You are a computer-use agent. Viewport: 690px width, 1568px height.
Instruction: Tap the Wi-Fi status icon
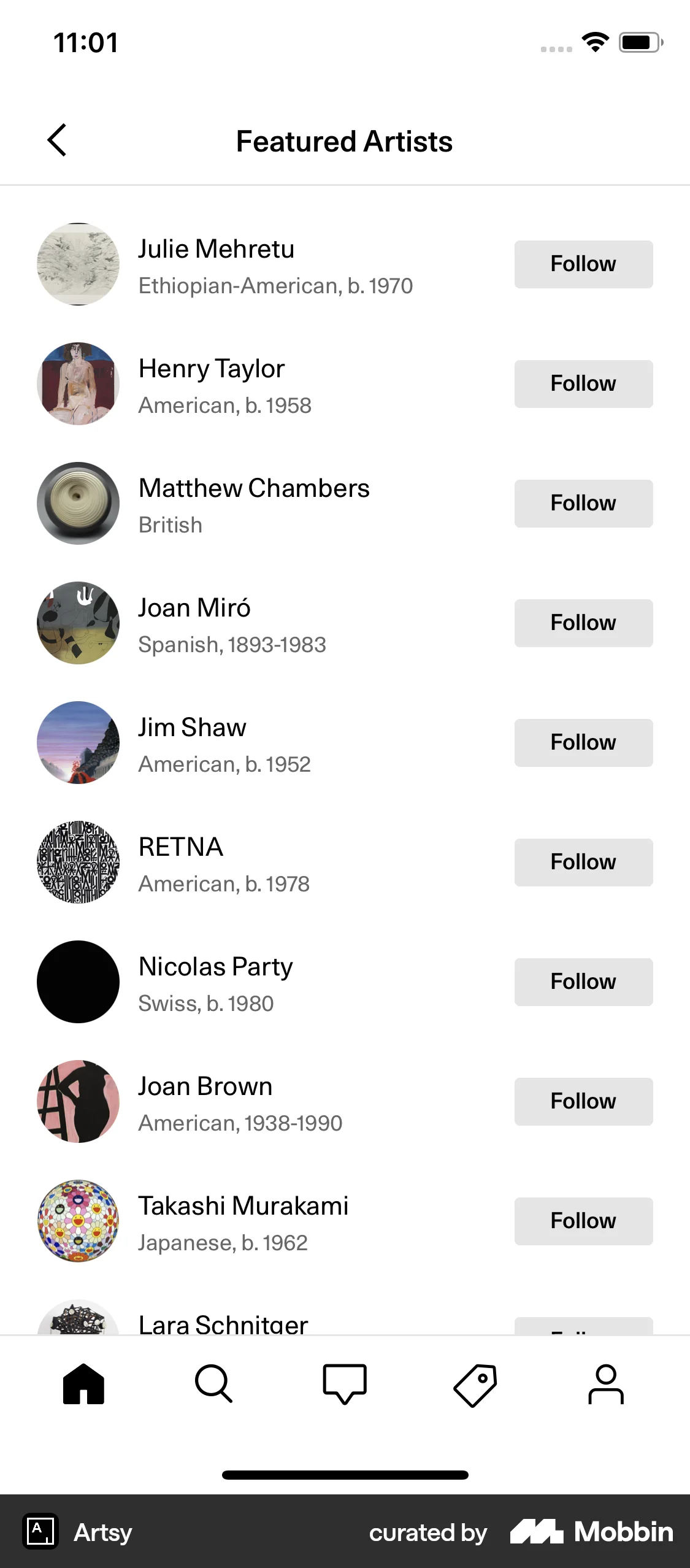click(593, 42)
